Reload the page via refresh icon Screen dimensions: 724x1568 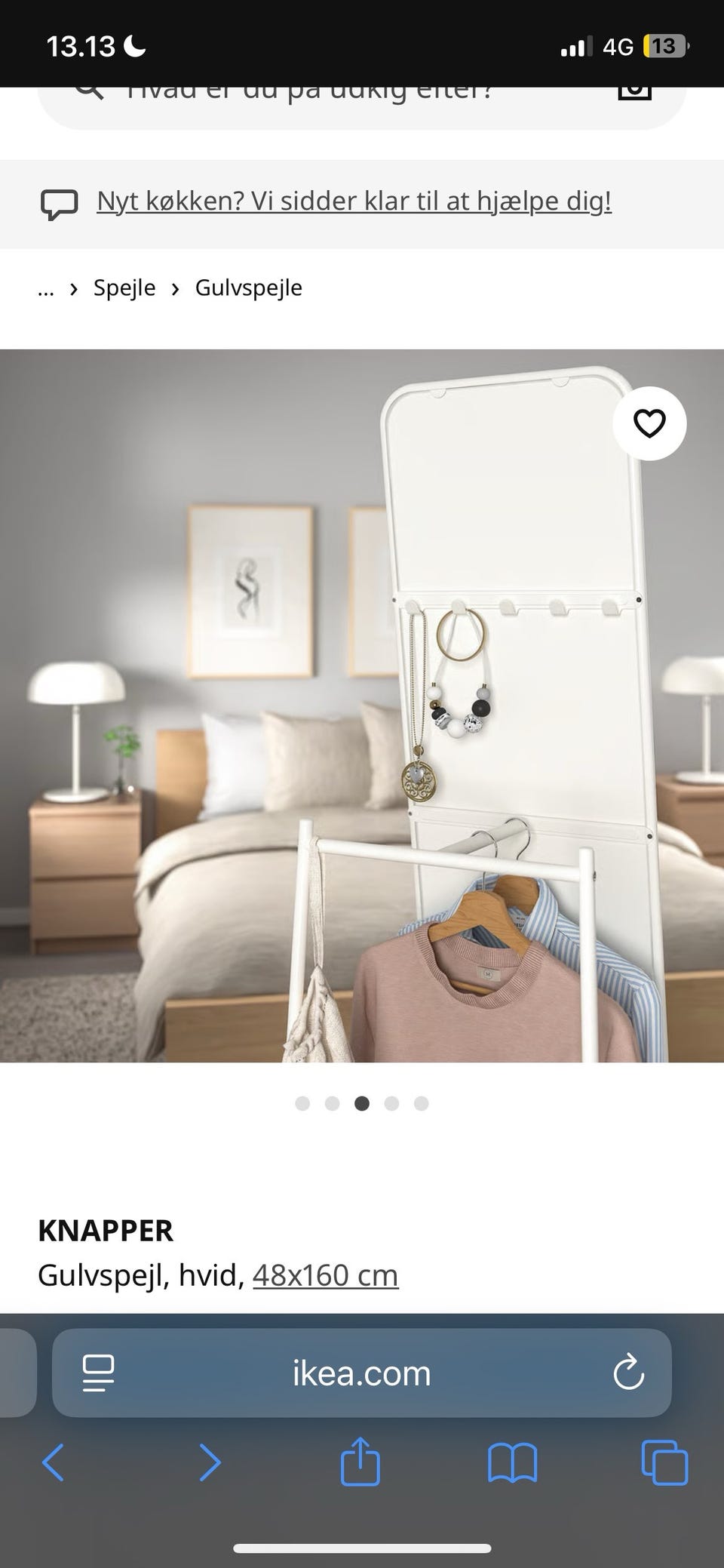pyautogui.click(x=628, y=1373)
